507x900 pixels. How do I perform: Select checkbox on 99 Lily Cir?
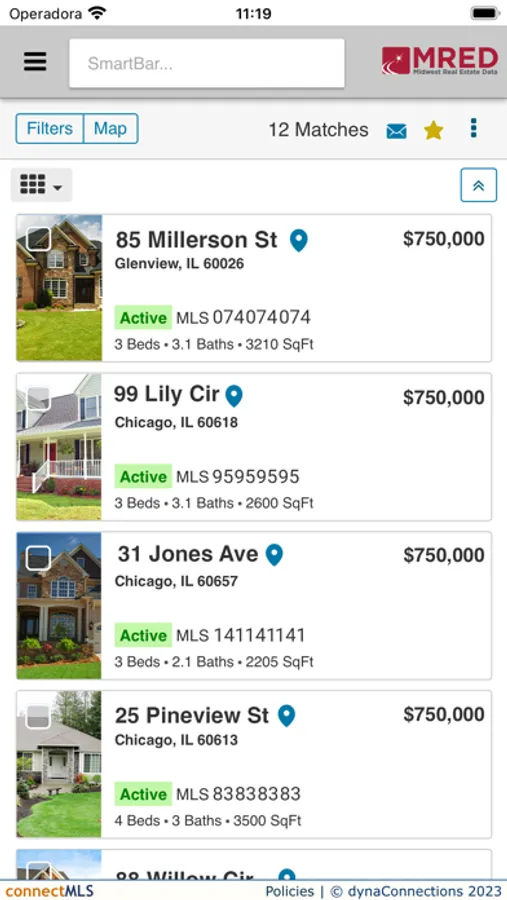38,398
